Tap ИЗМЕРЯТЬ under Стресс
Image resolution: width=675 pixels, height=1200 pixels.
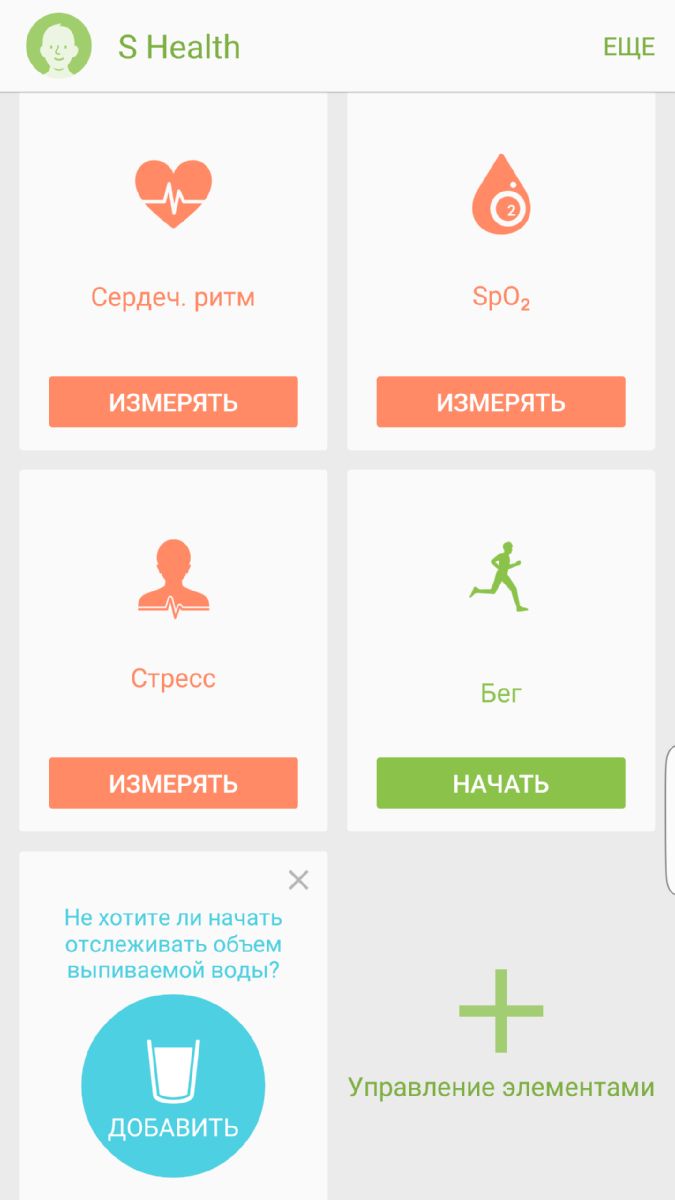[173, 783]
